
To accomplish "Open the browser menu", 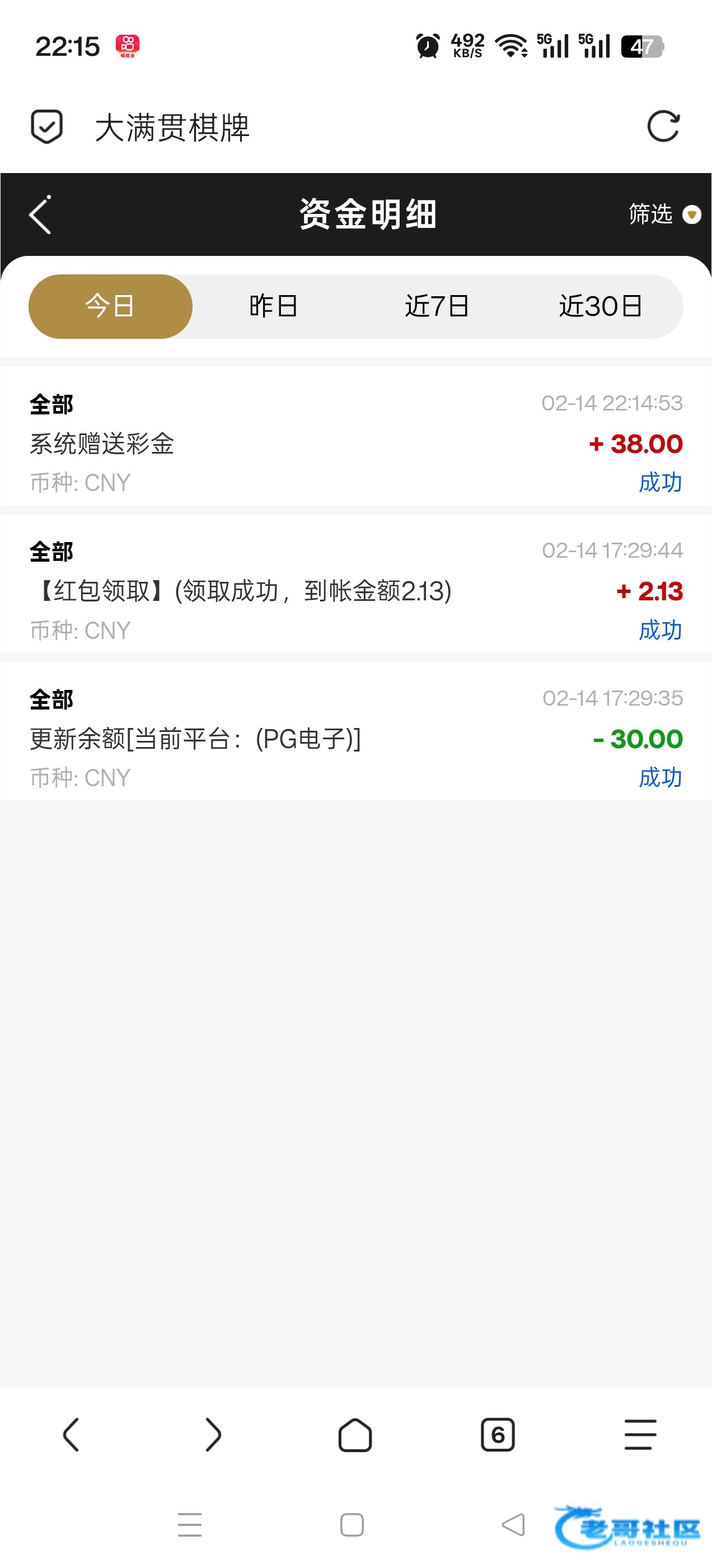I will click(x=640, y=1435).
